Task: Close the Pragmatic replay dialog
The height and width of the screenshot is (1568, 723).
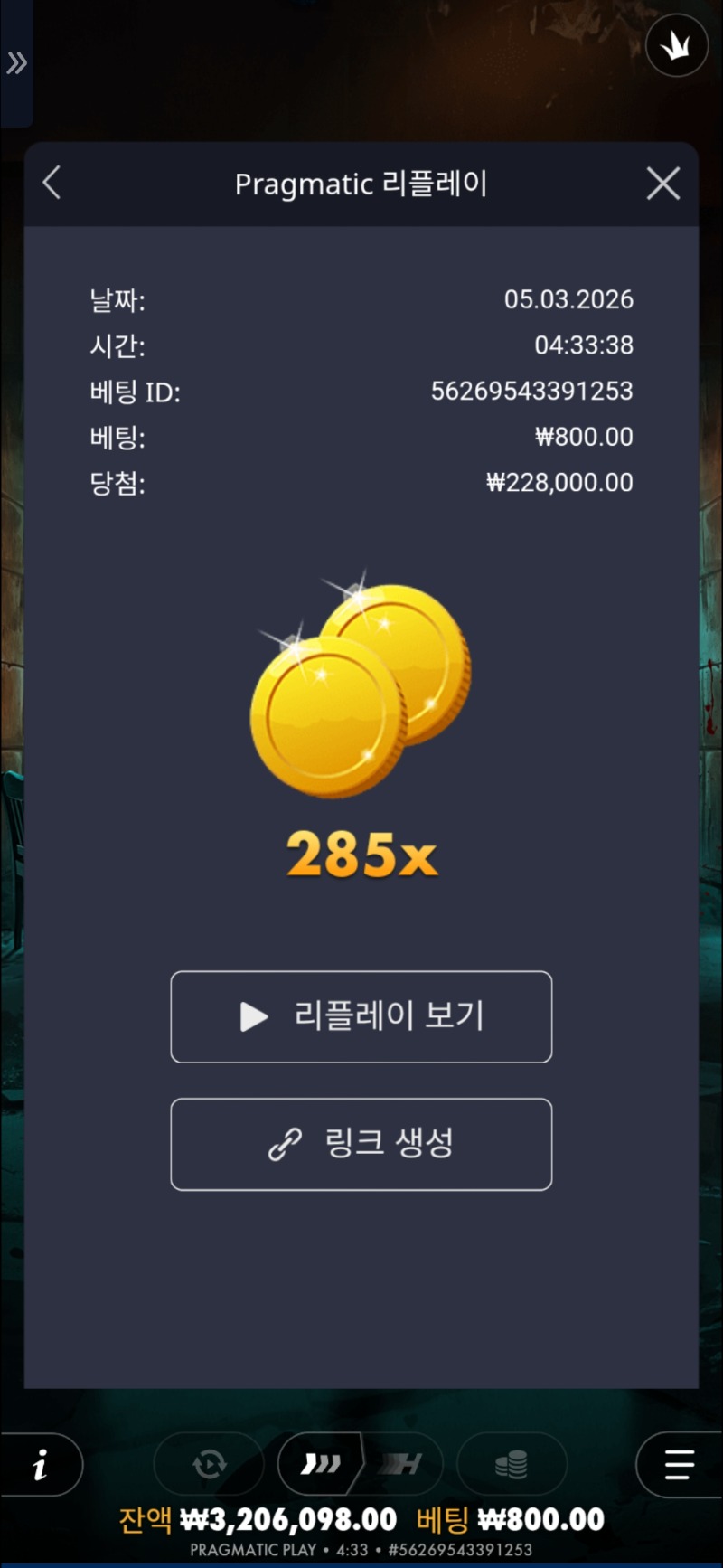Action: point(662,184)
